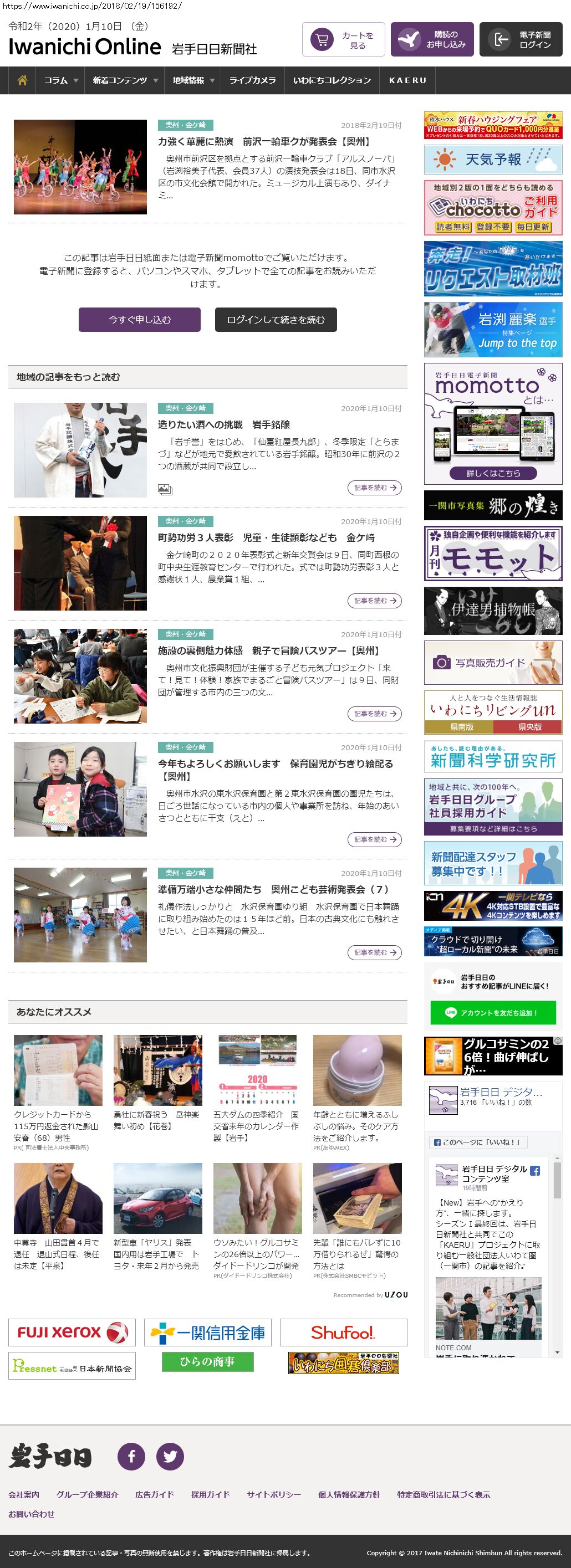The height and width of the screenshot is (1568, 571).
Task: Expand the 地域情報 menu
Action: pyautogui.click(x=193, y=80)
